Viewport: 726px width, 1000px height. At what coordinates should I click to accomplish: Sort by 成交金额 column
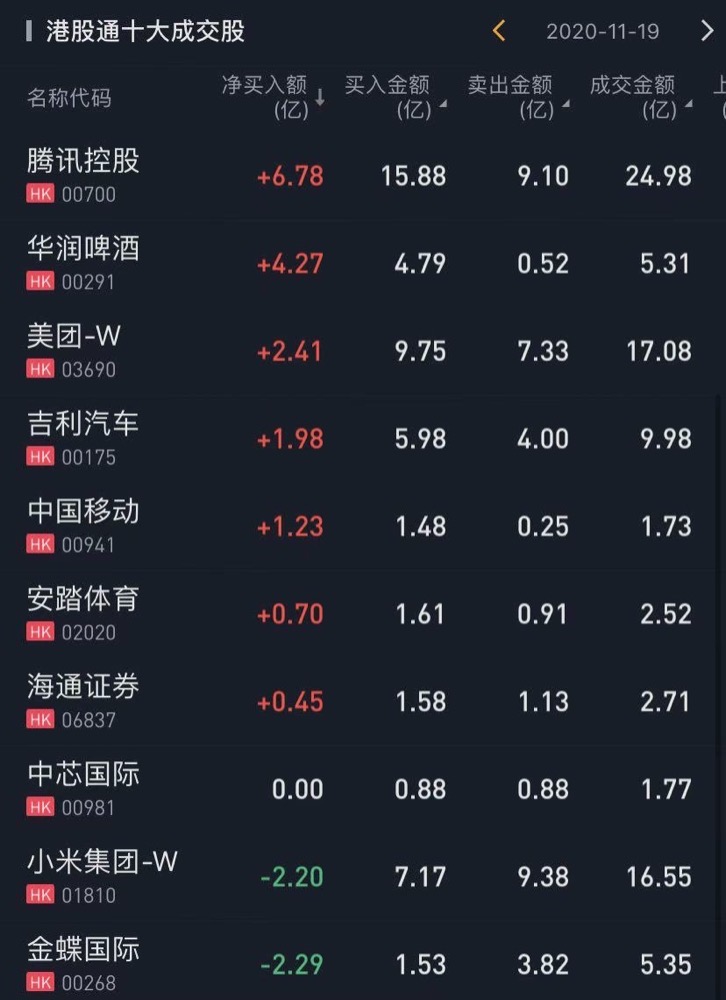636,97
